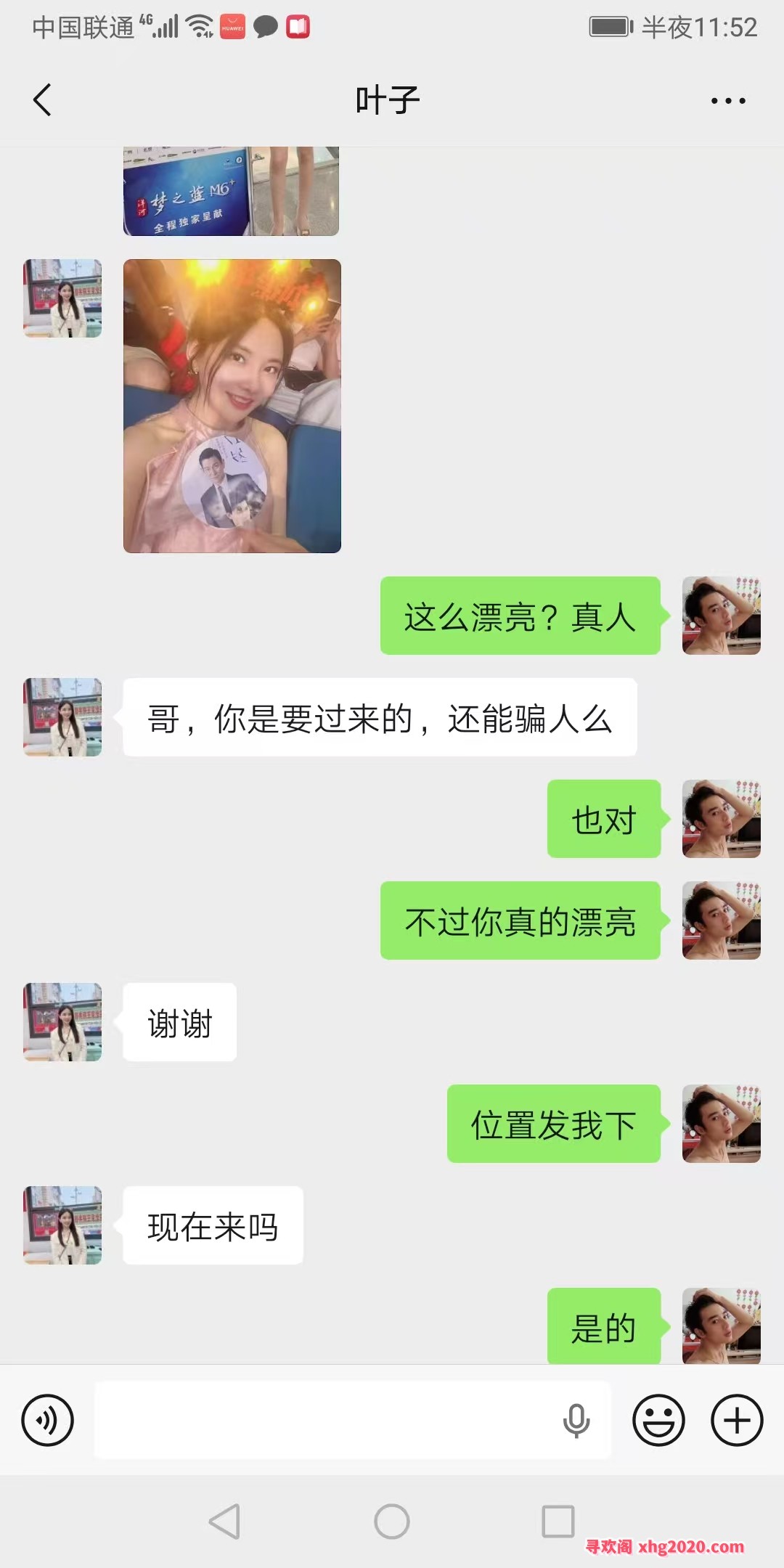The image size is (784, 1568).
Task: Open the partially visible 梦之蓝 photo message
Action: tap(231, 191)
